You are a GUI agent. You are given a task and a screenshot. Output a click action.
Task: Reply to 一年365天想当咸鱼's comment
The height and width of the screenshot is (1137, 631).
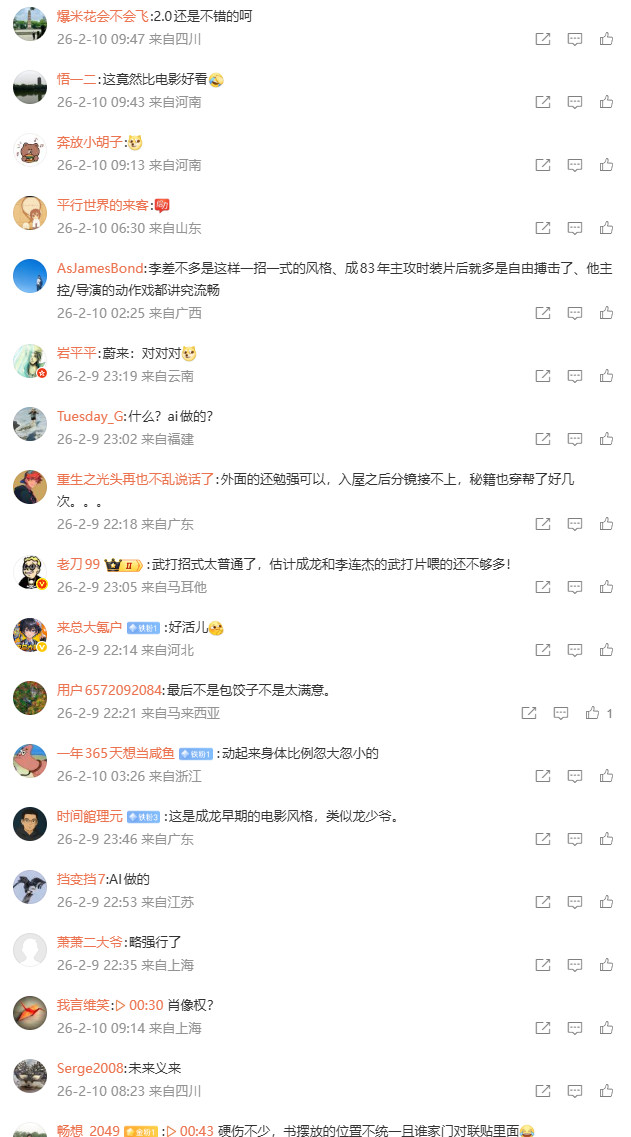[x=575, y=776]
